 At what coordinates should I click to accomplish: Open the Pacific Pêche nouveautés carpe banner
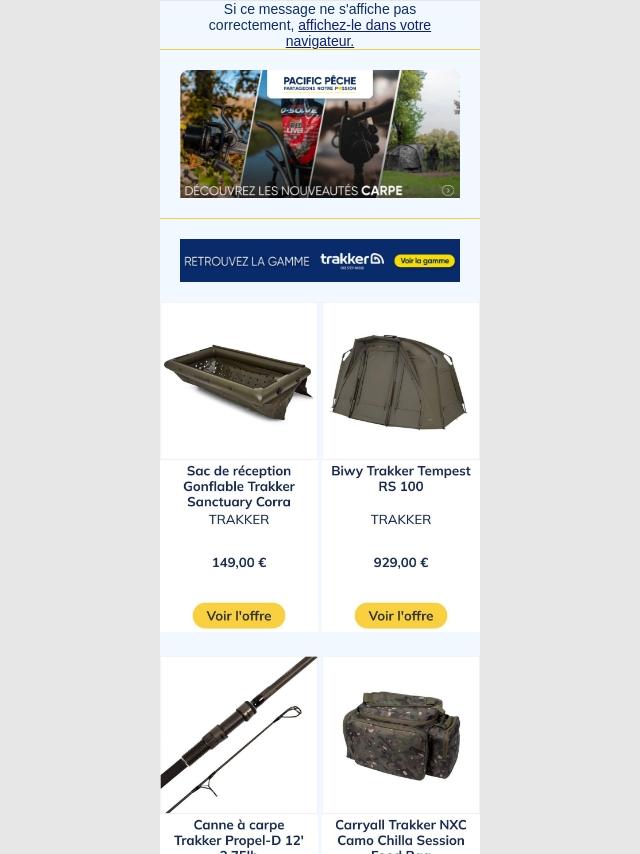pyautogui.click(x=319, y=134)
